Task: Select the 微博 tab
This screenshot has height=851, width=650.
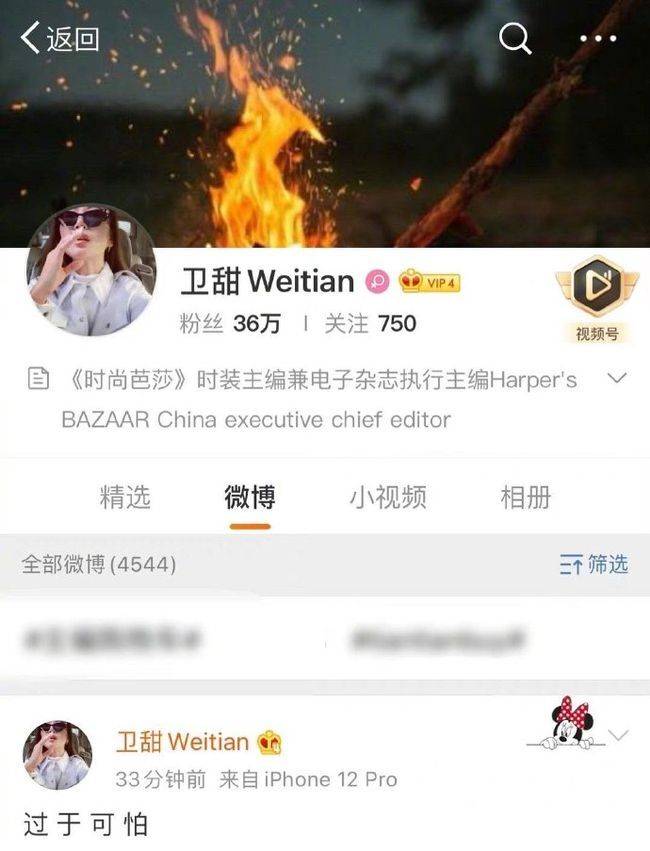Action: click(x=250, y=497)
